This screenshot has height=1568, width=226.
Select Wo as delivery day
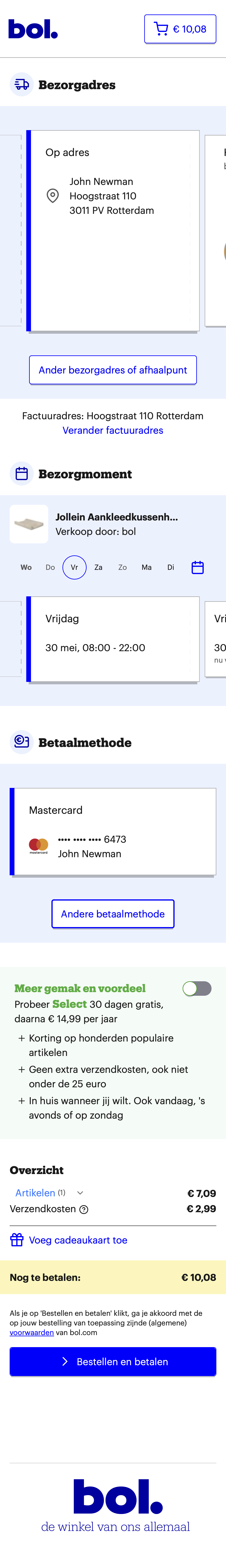(26, 567)
